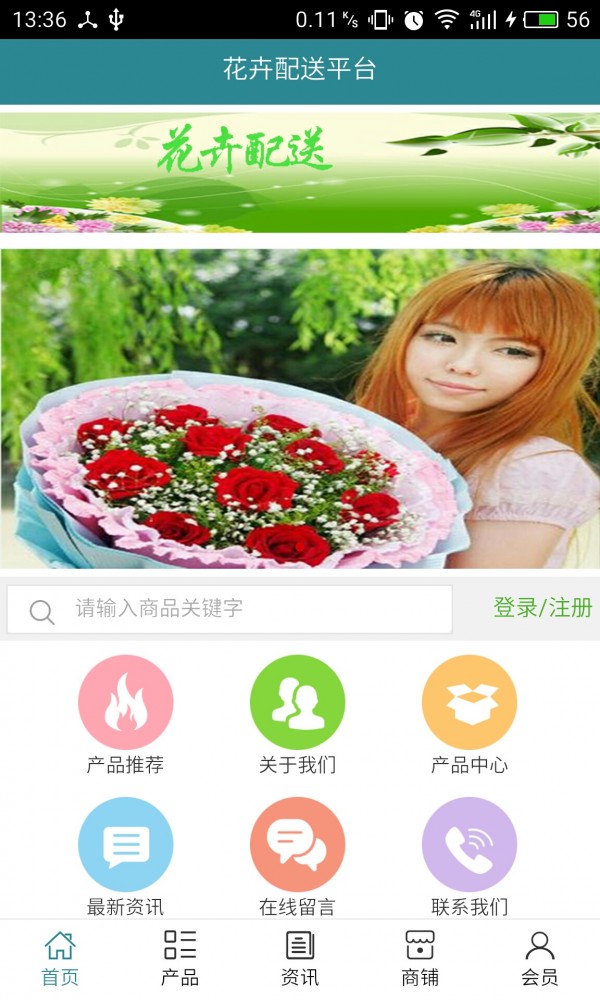Open the 商铺 shop tab
Screen dimensions: 600x1000
(x=420, y=958)
